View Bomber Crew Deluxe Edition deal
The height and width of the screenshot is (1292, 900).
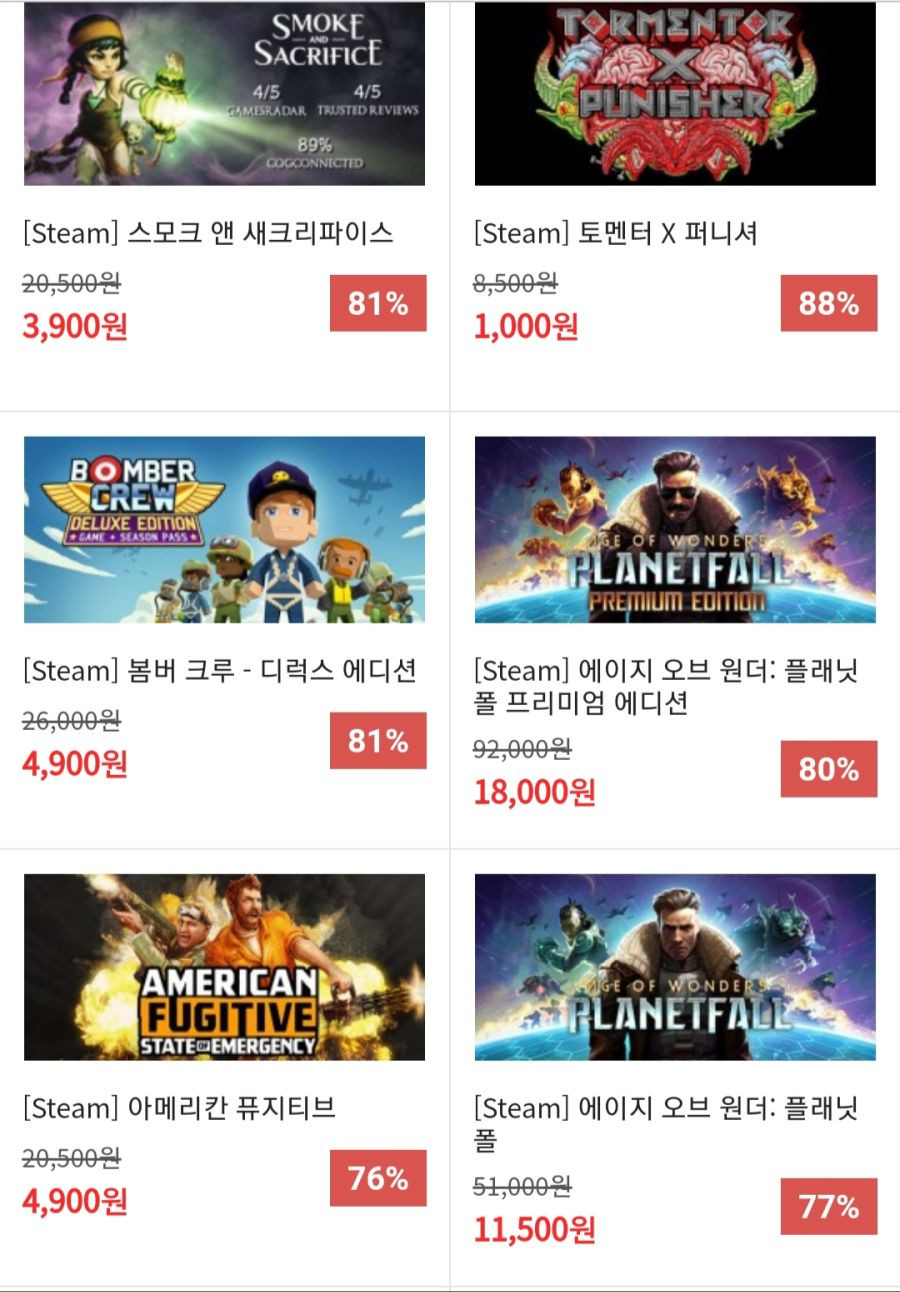click(x=224, y=530)
